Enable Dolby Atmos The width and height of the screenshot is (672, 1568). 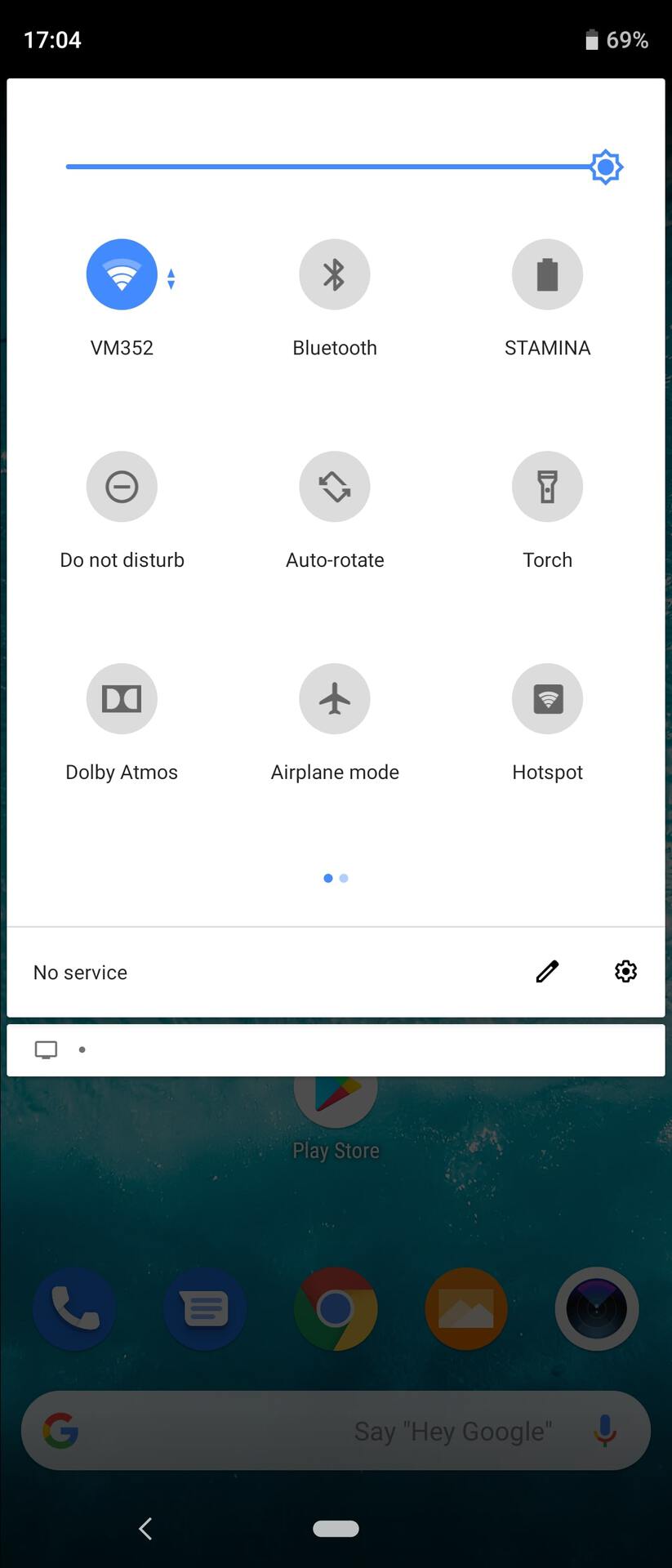click(122, 699)
